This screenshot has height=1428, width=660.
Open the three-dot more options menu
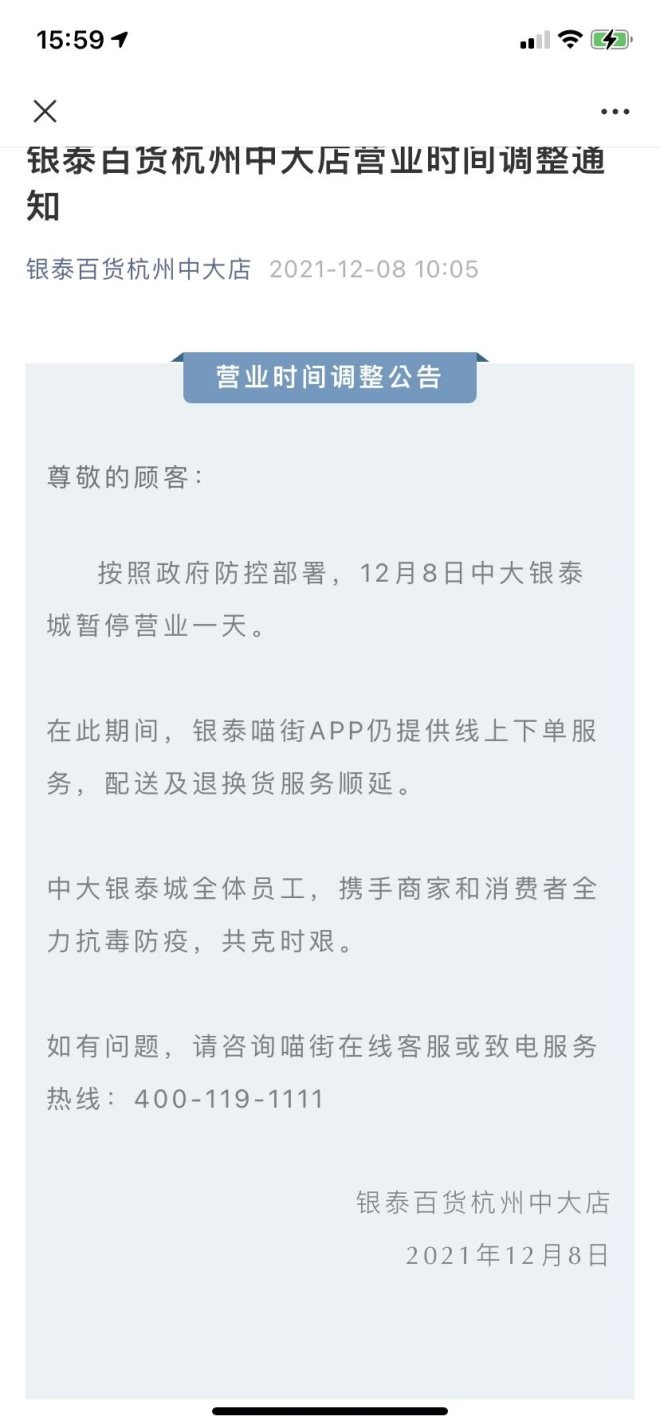(615, 111)
